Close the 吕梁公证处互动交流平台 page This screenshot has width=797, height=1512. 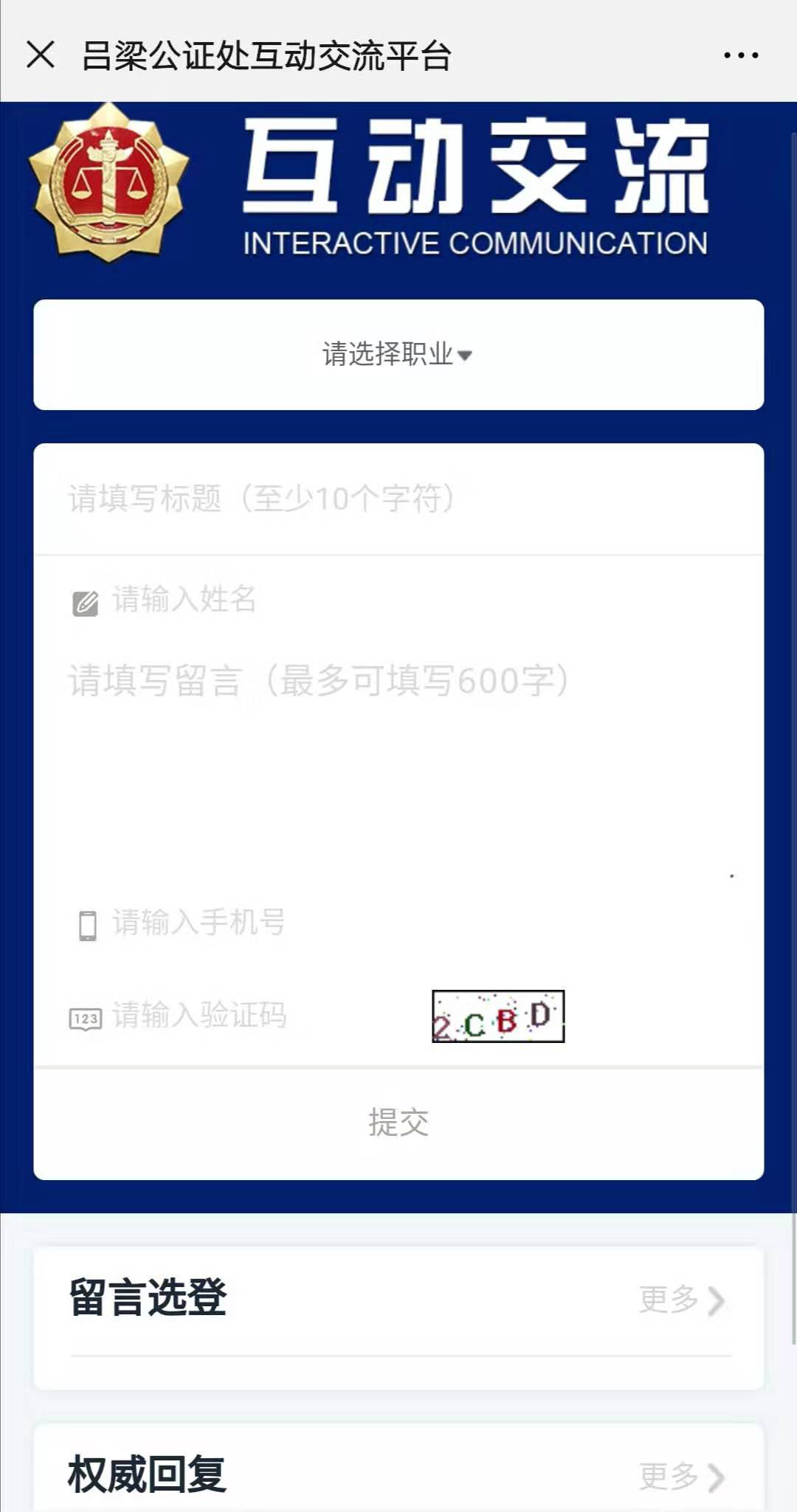pos(41,55)
